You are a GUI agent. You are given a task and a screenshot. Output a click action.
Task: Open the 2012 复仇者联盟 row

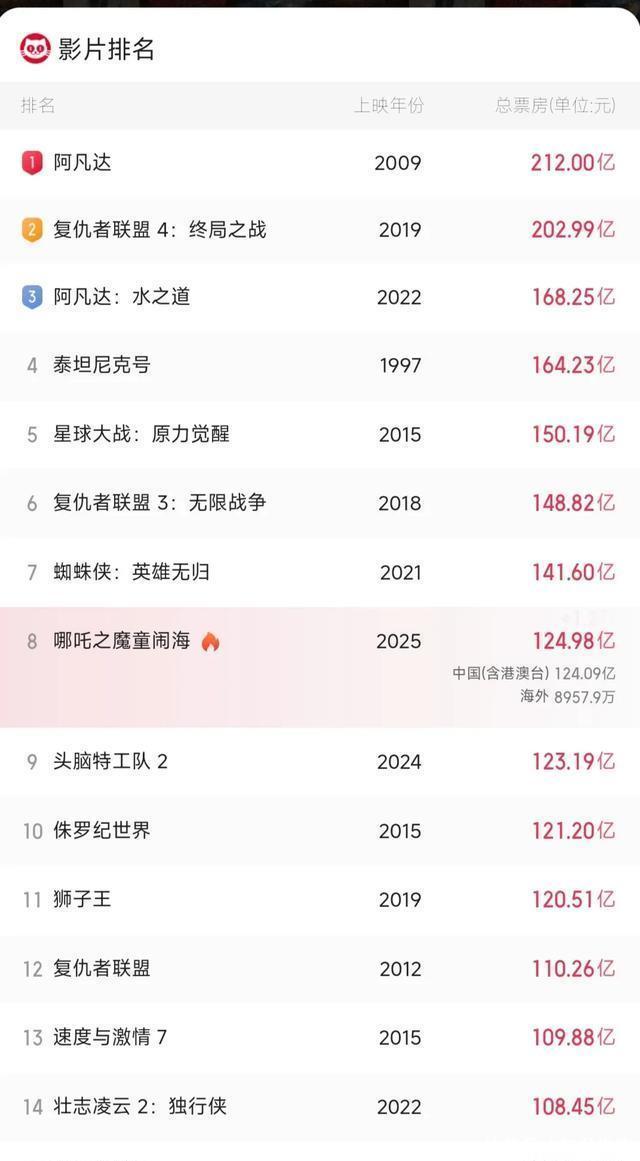point(320,968)
